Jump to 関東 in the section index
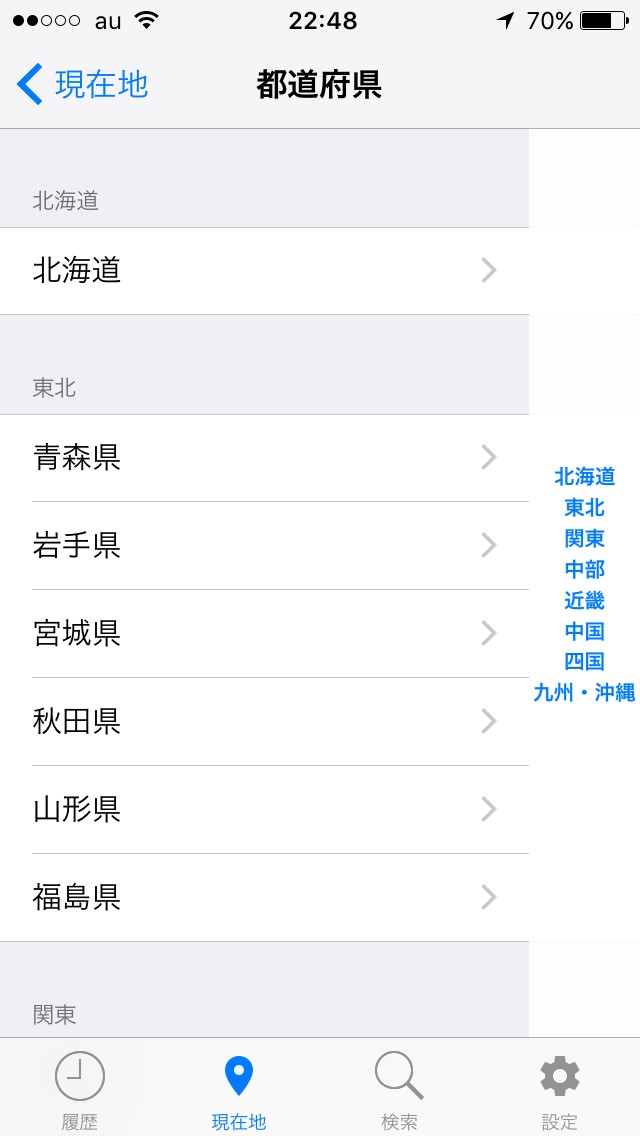The width and height of the screenshot is (640, 1136). coord(584,539)
